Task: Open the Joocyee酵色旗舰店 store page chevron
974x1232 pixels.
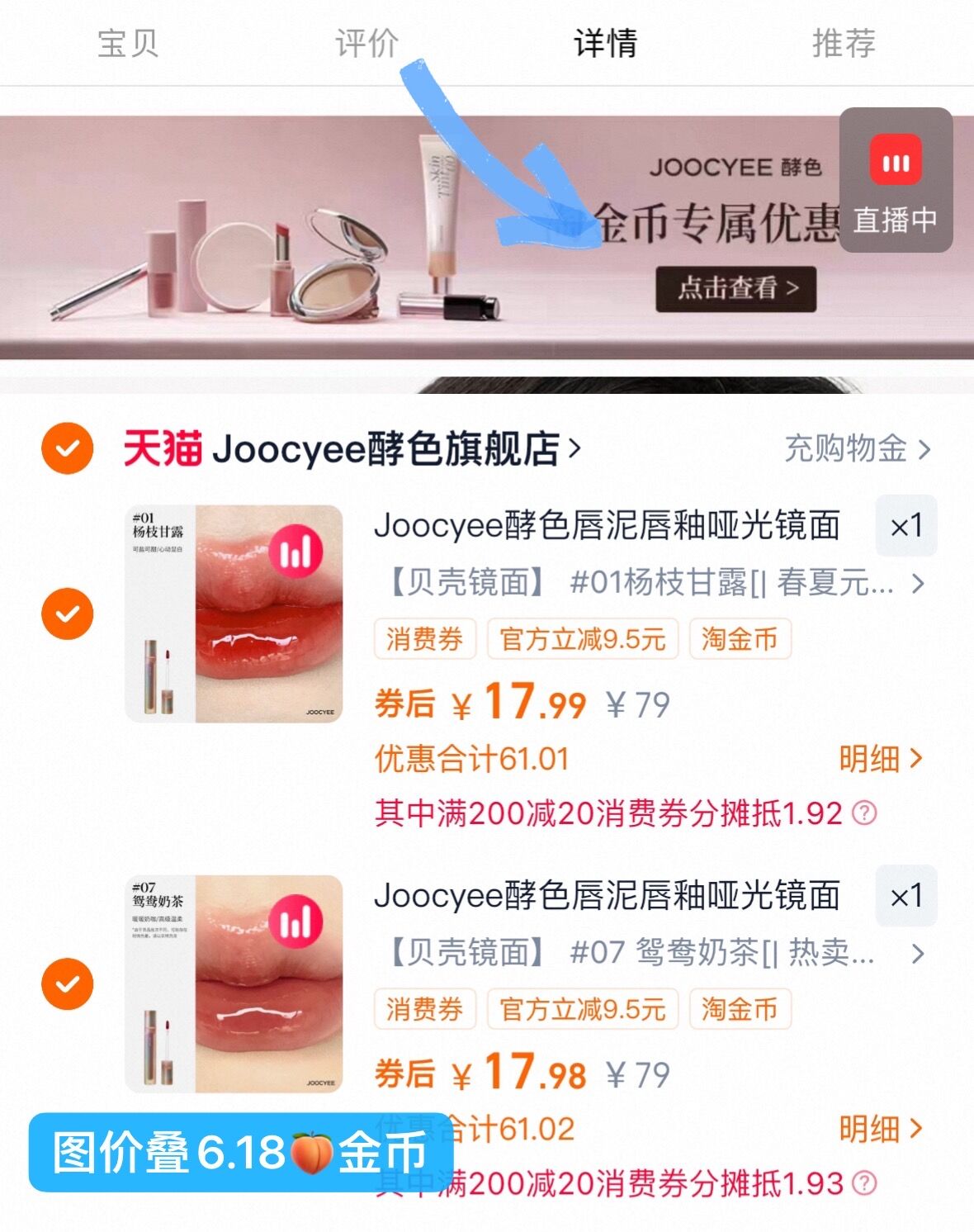Action: 573,446
